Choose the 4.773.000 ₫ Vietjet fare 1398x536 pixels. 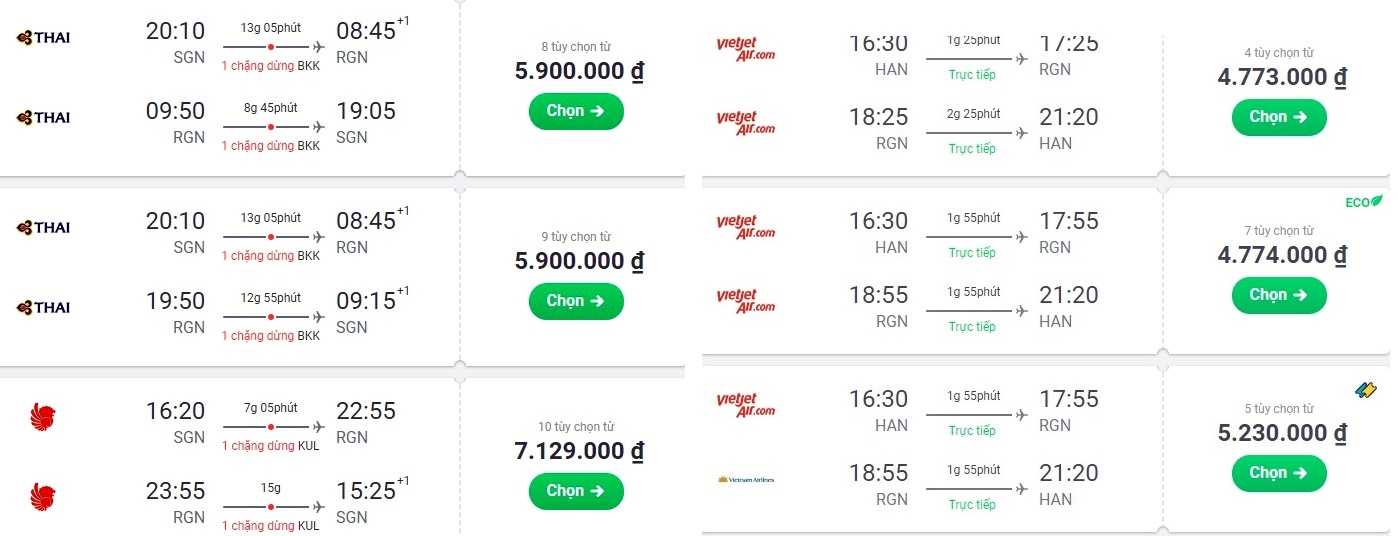point(1278,117)
